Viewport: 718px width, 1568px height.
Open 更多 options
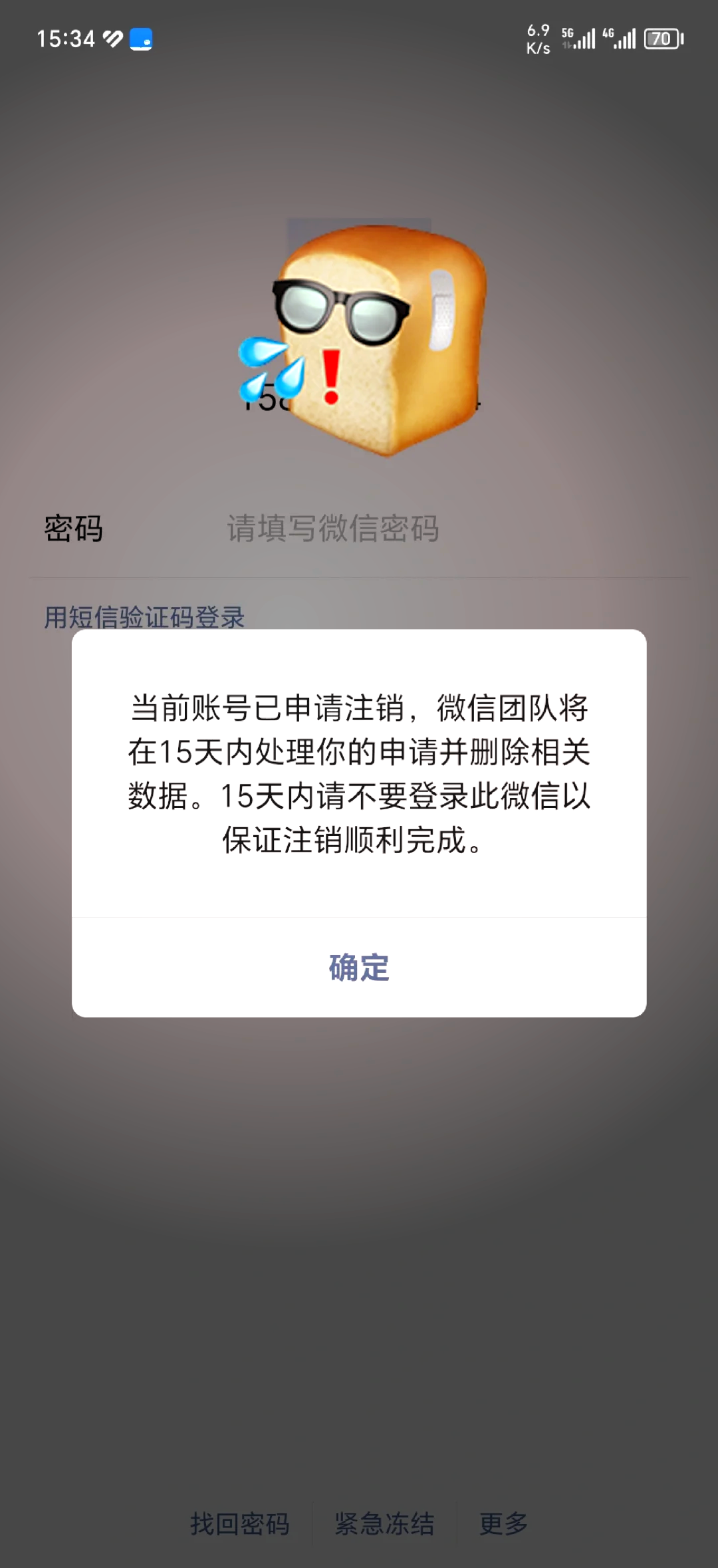point(503,1523)
